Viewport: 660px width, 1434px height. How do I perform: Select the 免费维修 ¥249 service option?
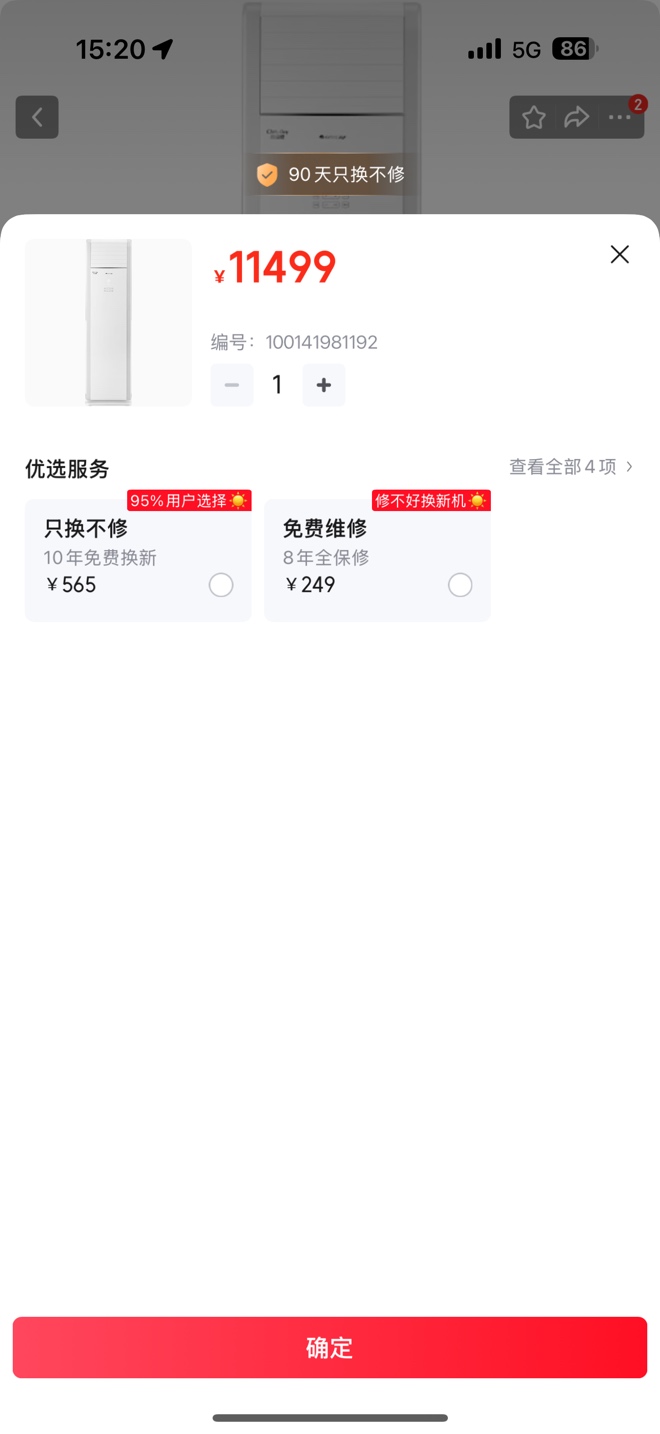point(459,585)
